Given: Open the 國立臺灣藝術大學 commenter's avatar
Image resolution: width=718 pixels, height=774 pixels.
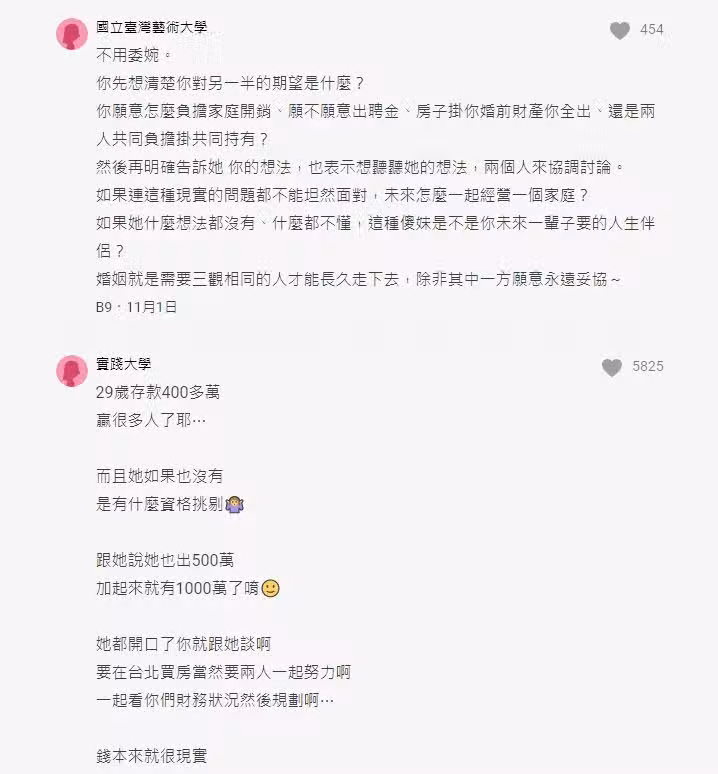Looking at the screenshot, I should point(72,34).
